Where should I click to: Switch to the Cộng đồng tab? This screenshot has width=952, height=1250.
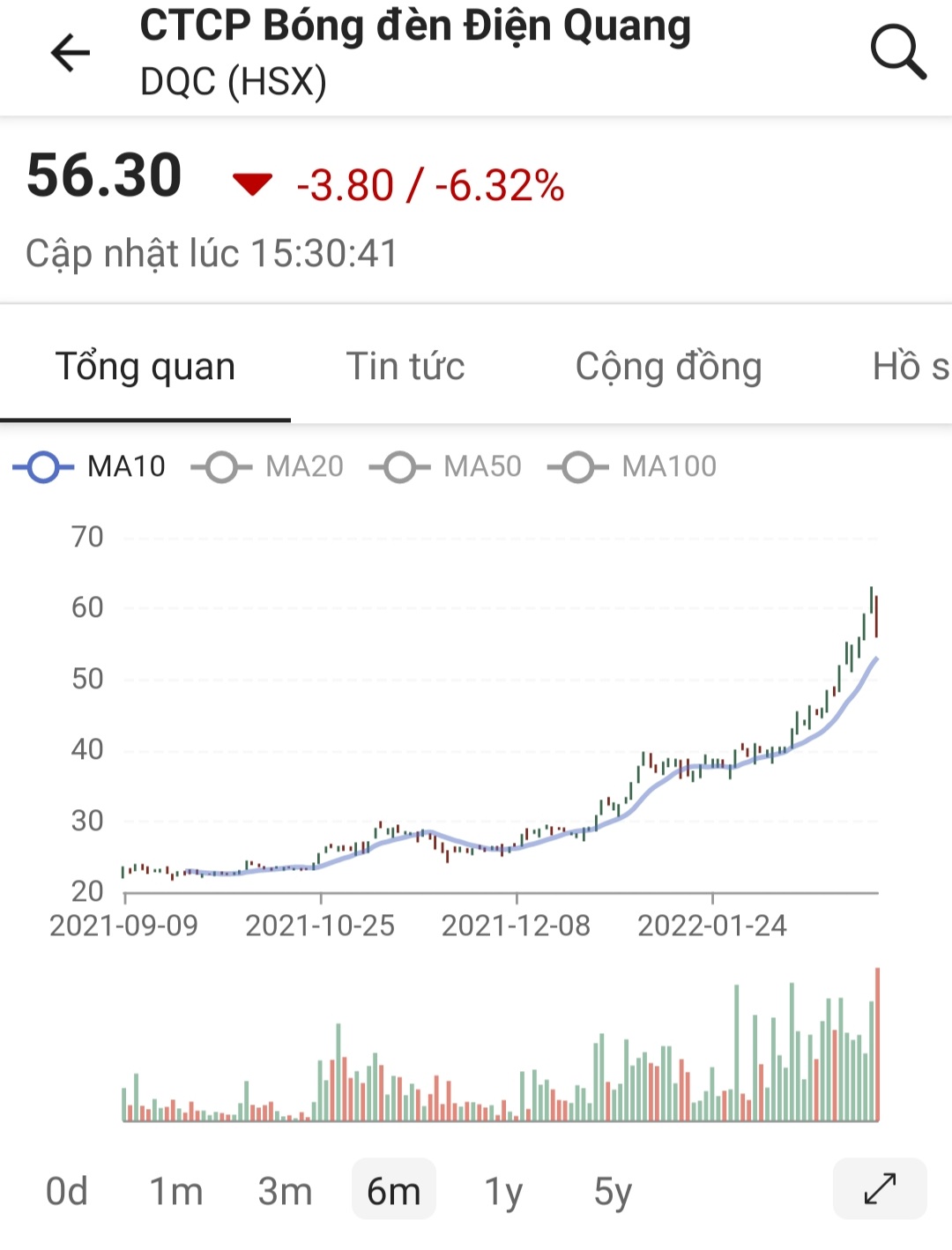click(668, 367)
